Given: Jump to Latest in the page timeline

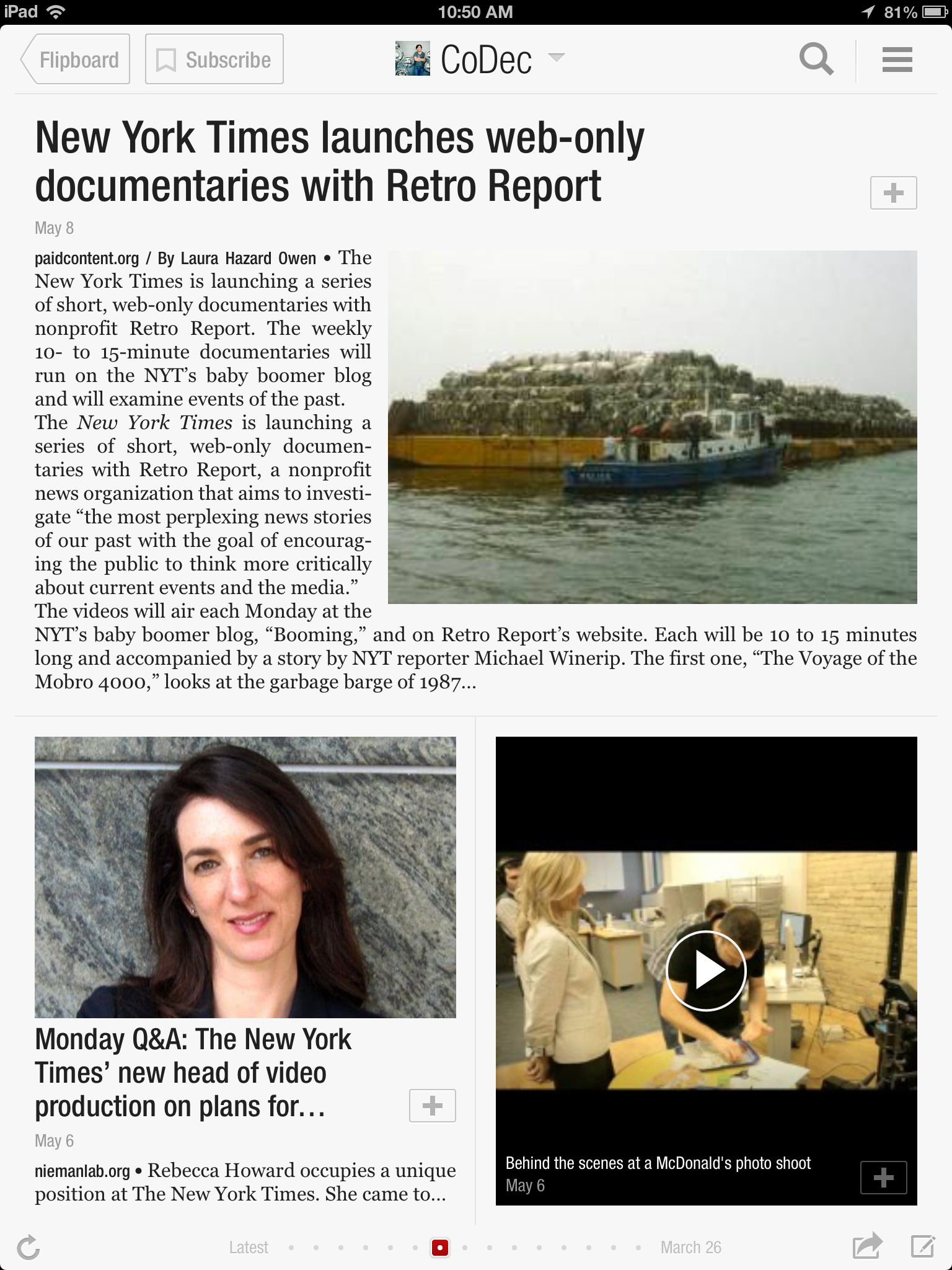Looking at the screenshot, I should point(249,1248).
